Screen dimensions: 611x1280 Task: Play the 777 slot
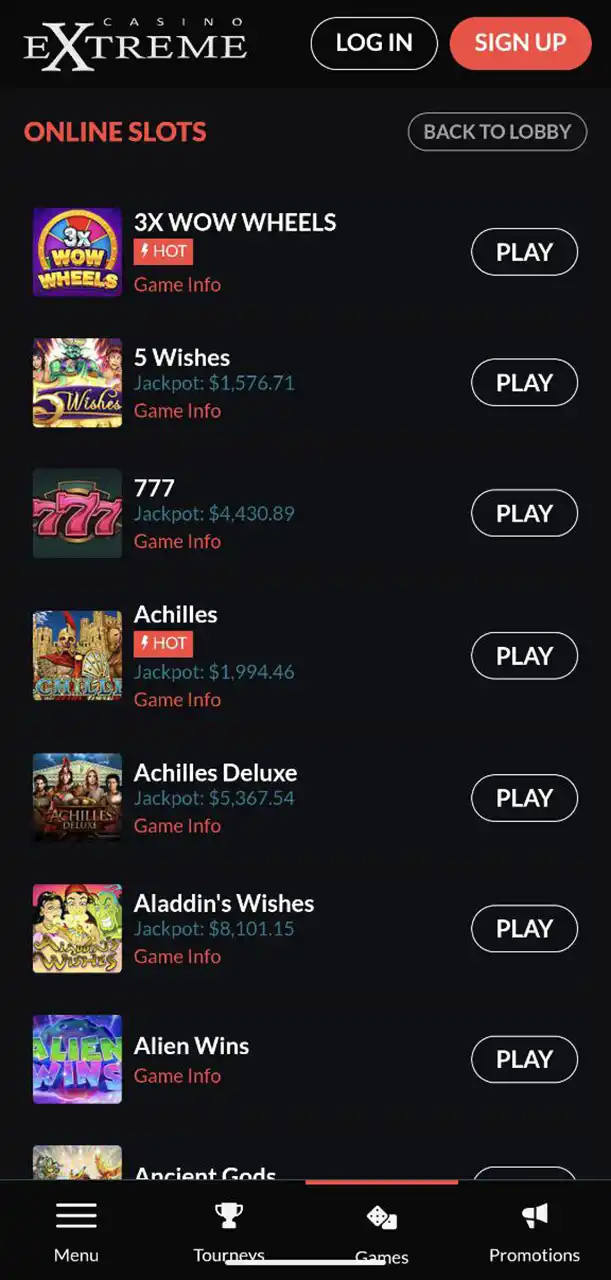pos(524,514)
